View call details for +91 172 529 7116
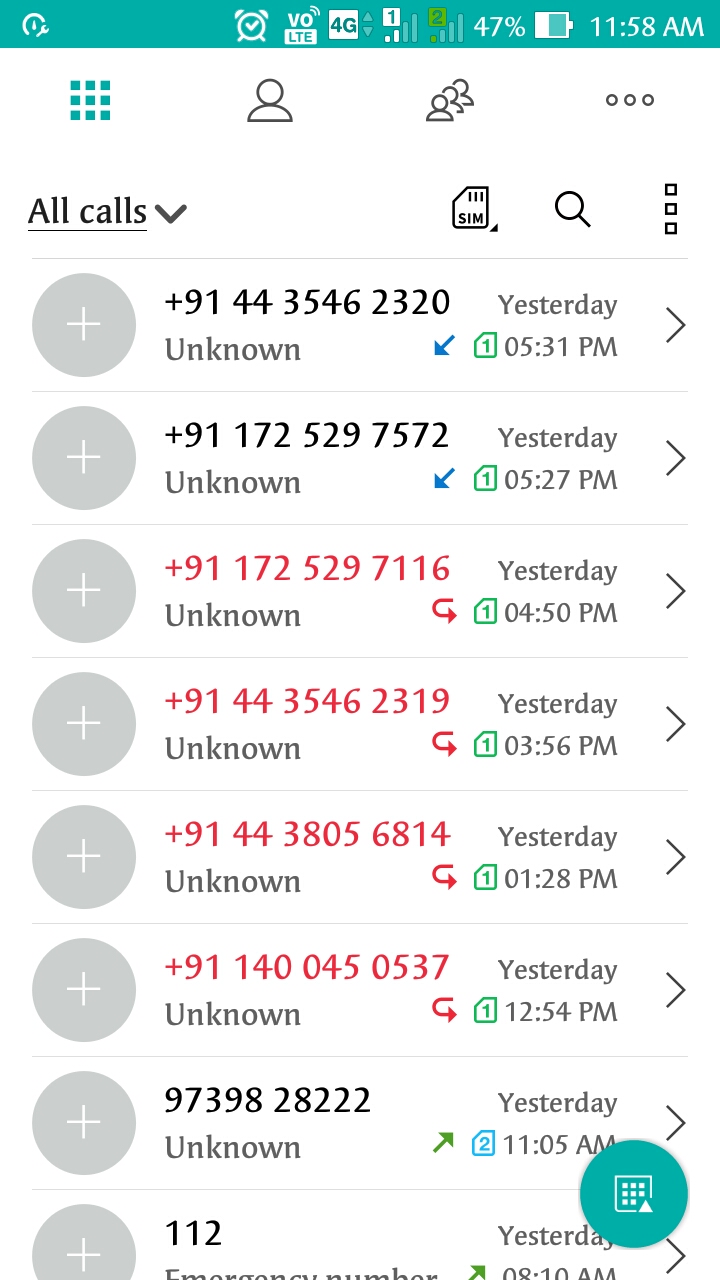Image resolution: width=720 pixels, height=1280 pixels. [676, 591]
